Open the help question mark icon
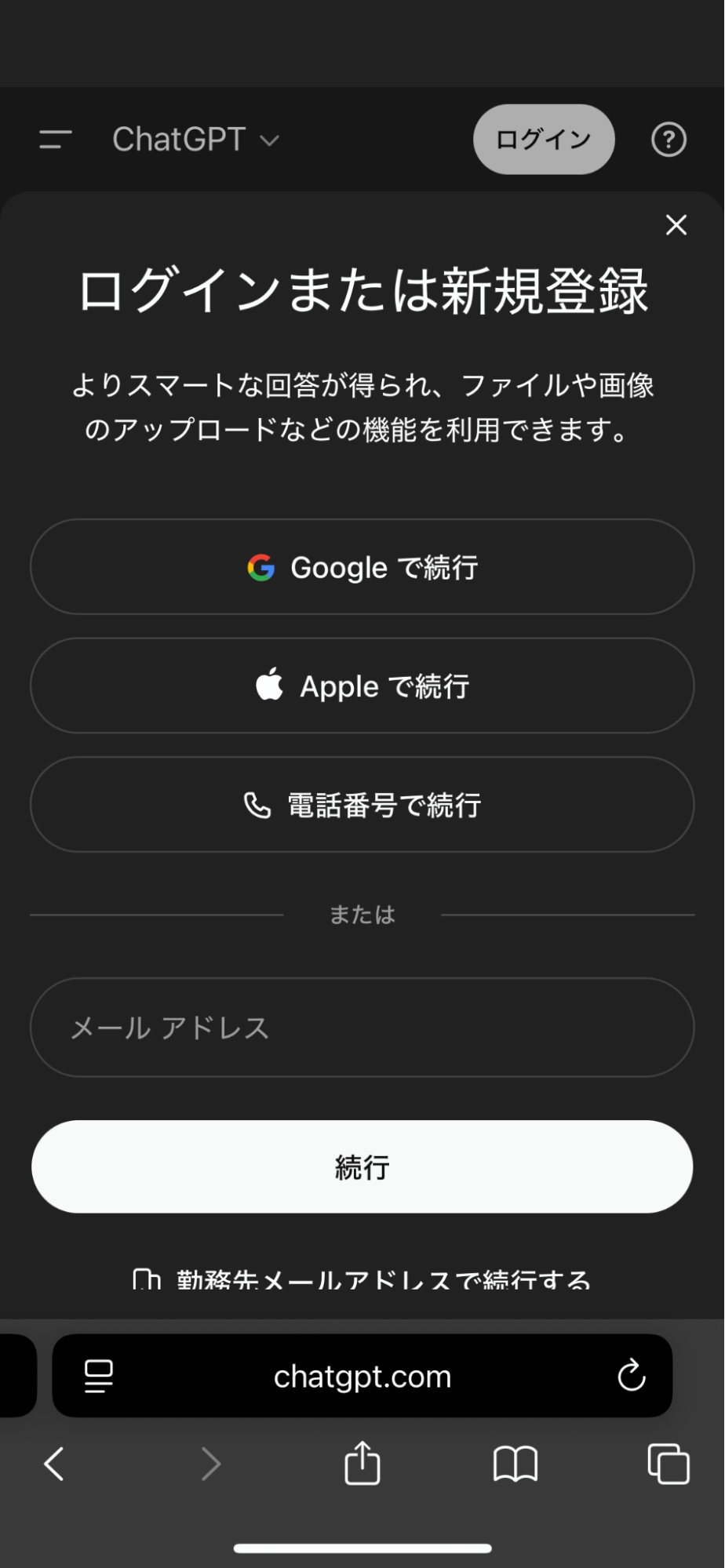The height and width of the screenshot is (1568, 725). pyautogui.click(x=669, y=140)
